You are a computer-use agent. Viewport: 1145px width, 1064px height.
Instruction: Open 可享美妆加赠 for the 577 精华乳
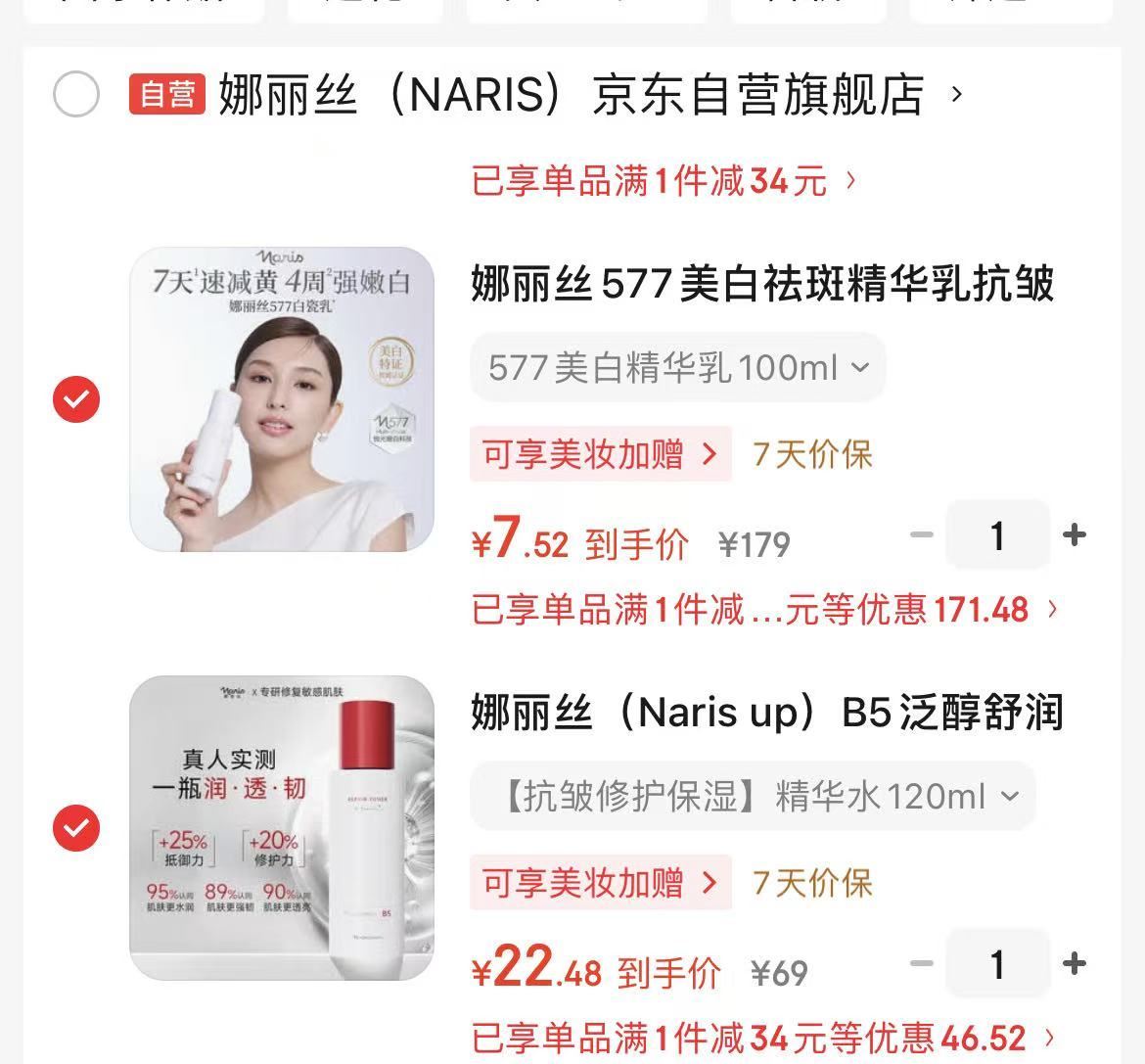[x=600, y=454]
